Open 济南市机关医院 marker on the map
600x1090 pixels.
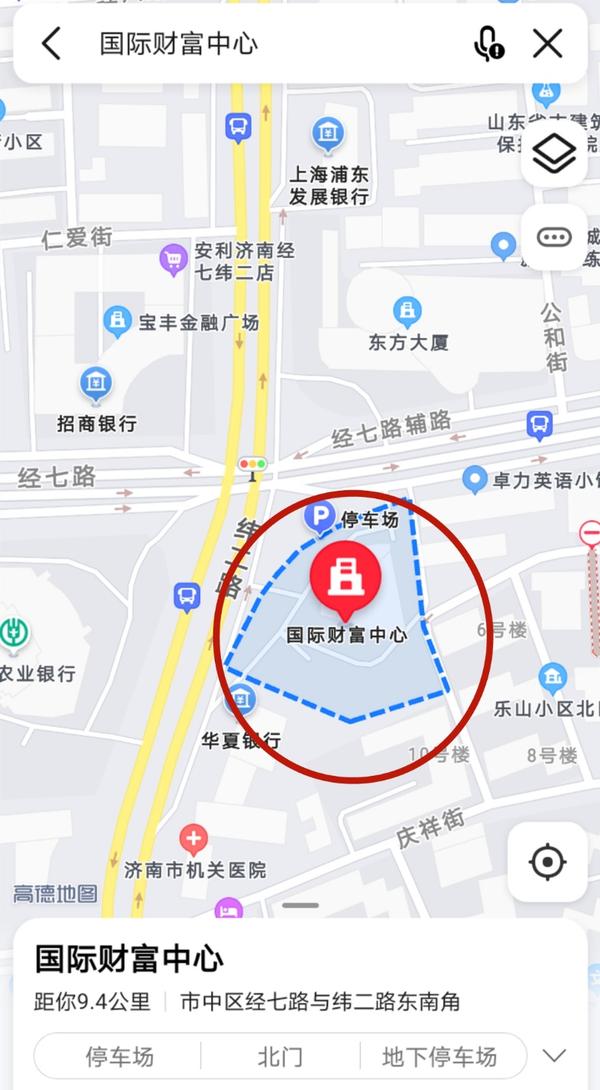point(193,839)
